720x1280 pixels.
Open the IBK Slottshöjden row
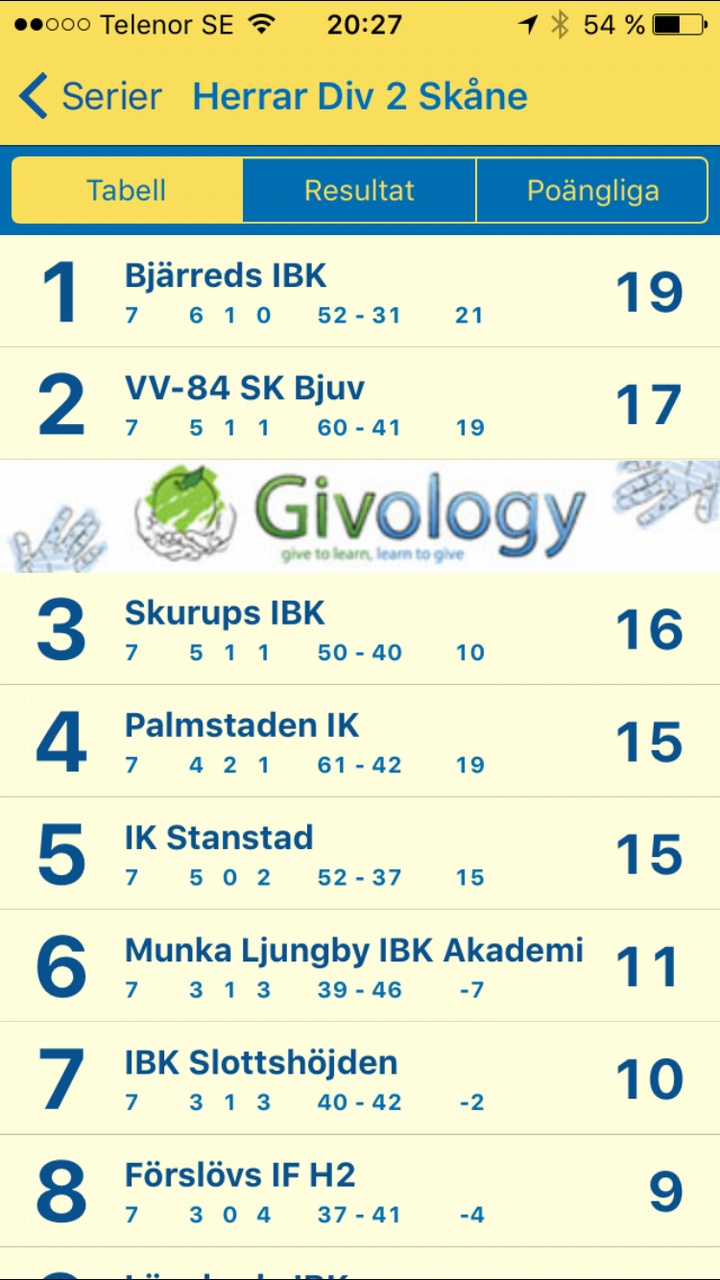360,1078
